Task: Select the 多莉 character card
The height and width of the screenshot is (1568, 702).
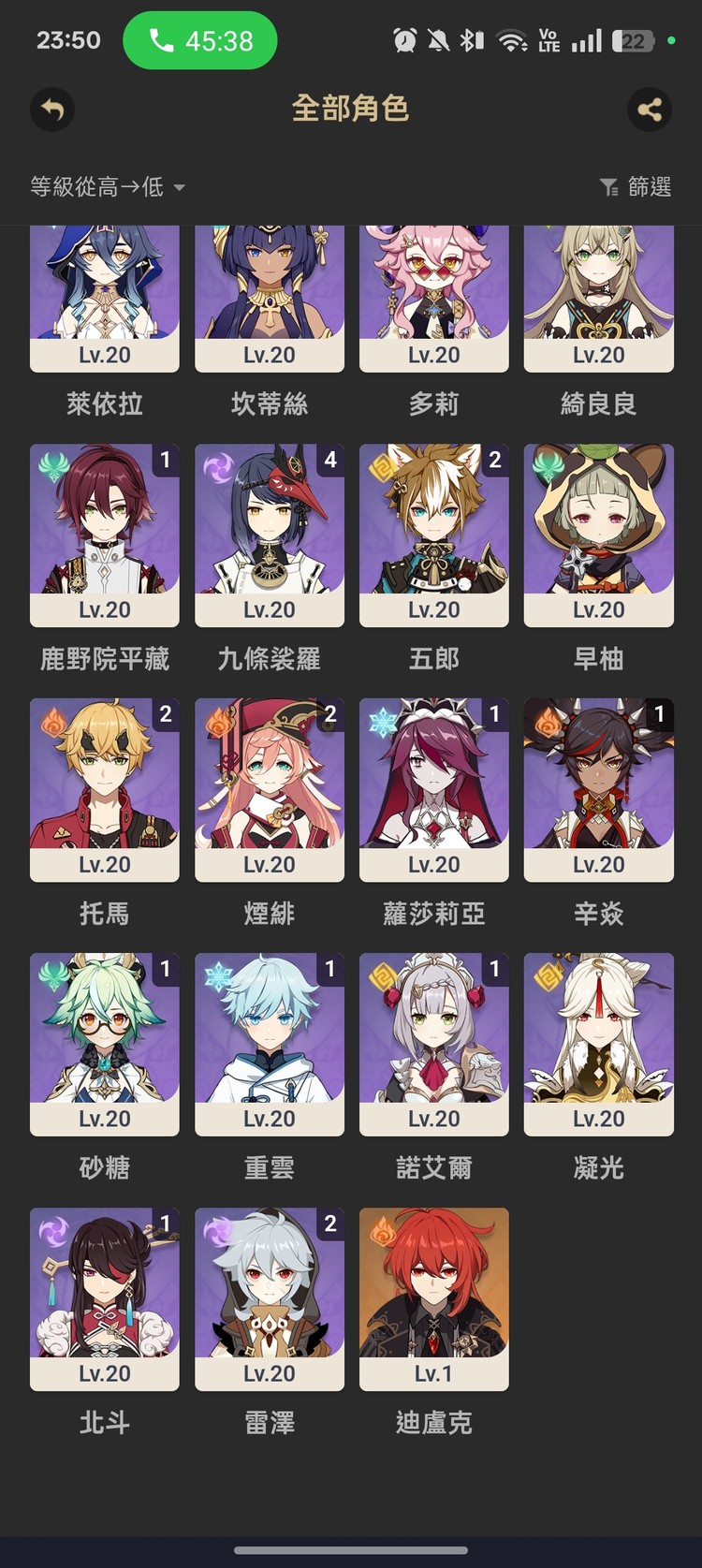Action: click(434, 298)
